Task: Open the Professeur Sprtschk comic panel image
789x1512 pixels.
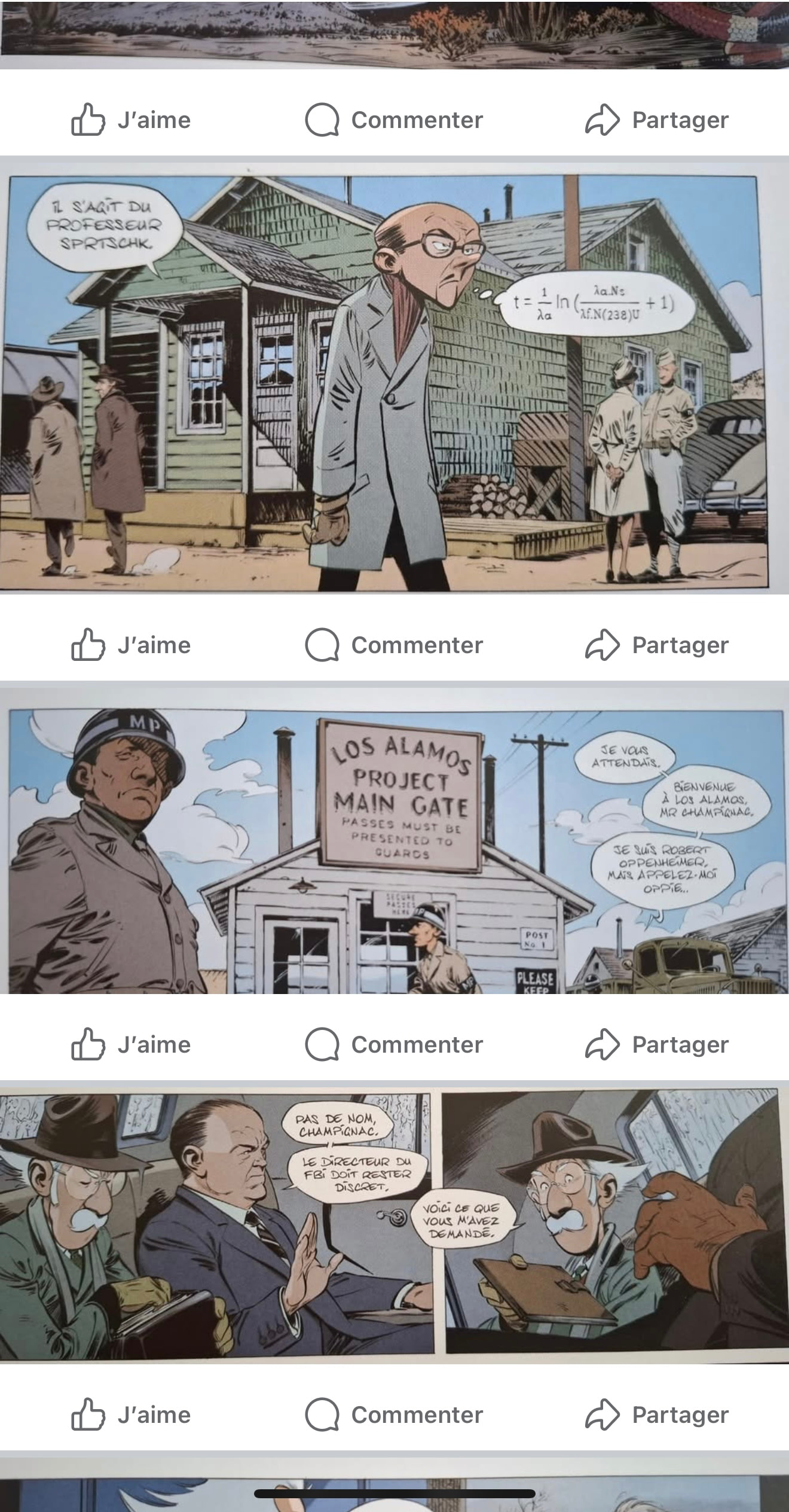Action: [x=395, y=383]
